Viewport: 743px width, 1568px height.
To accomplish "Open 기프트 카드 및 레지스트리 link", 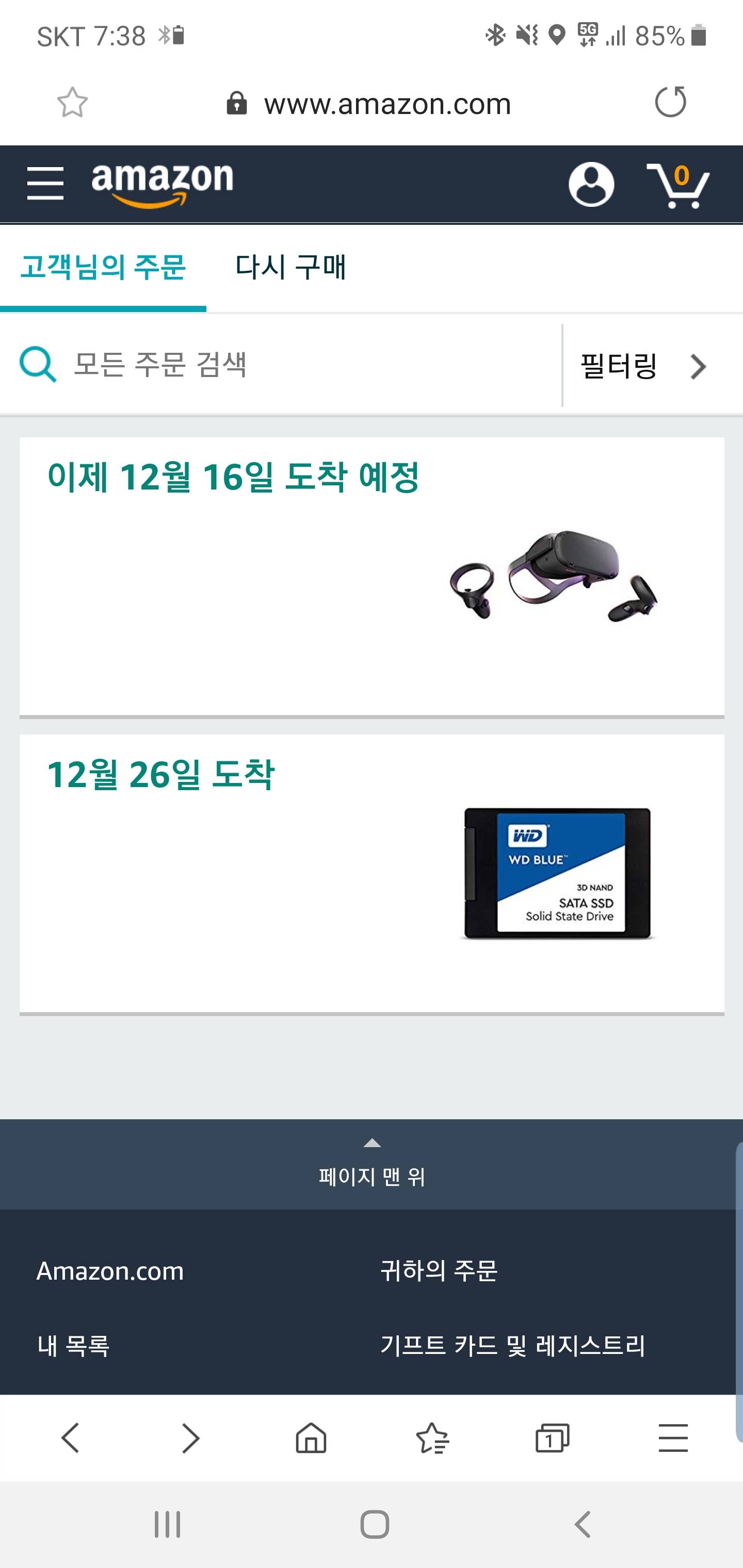I will [512, 1345].
